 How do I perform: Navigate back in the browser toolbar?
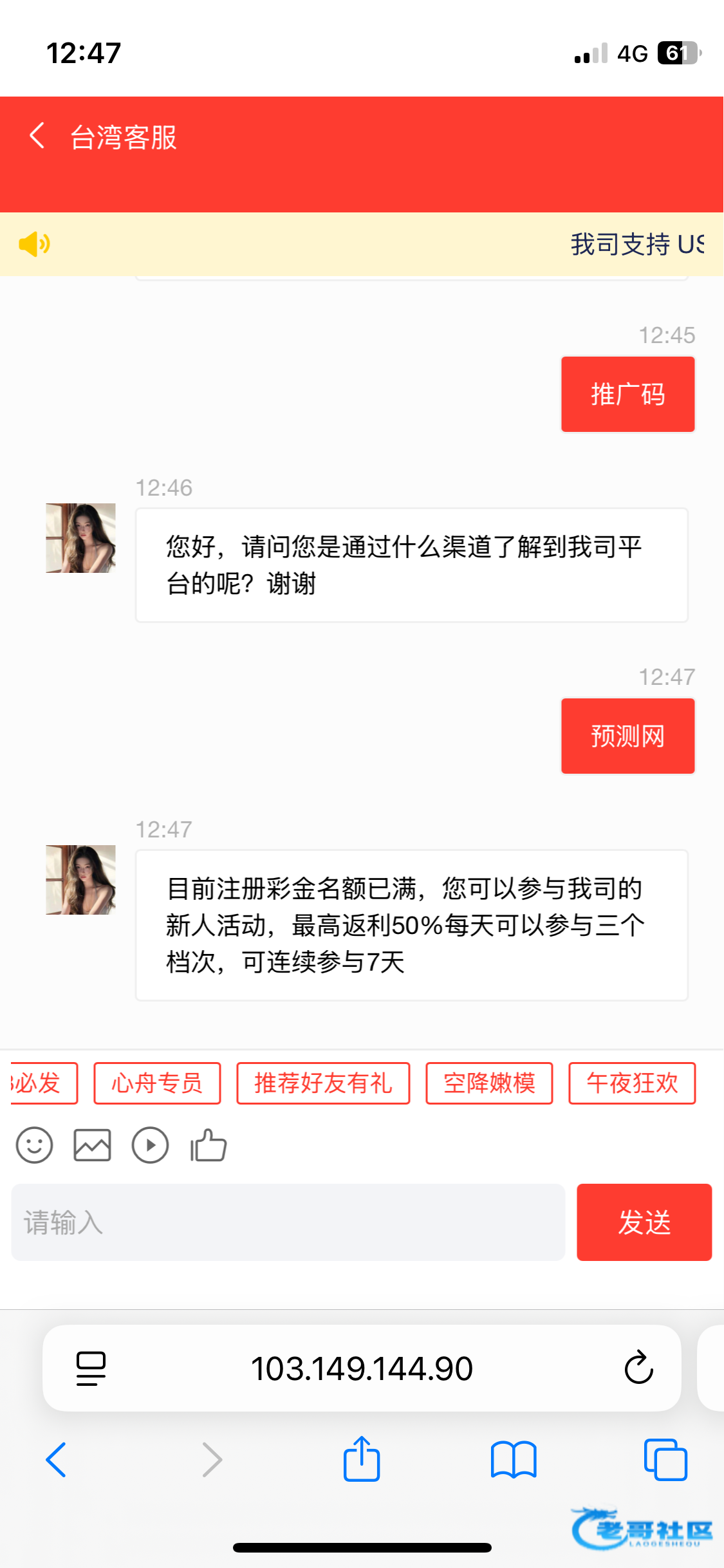click(57, 1459)
